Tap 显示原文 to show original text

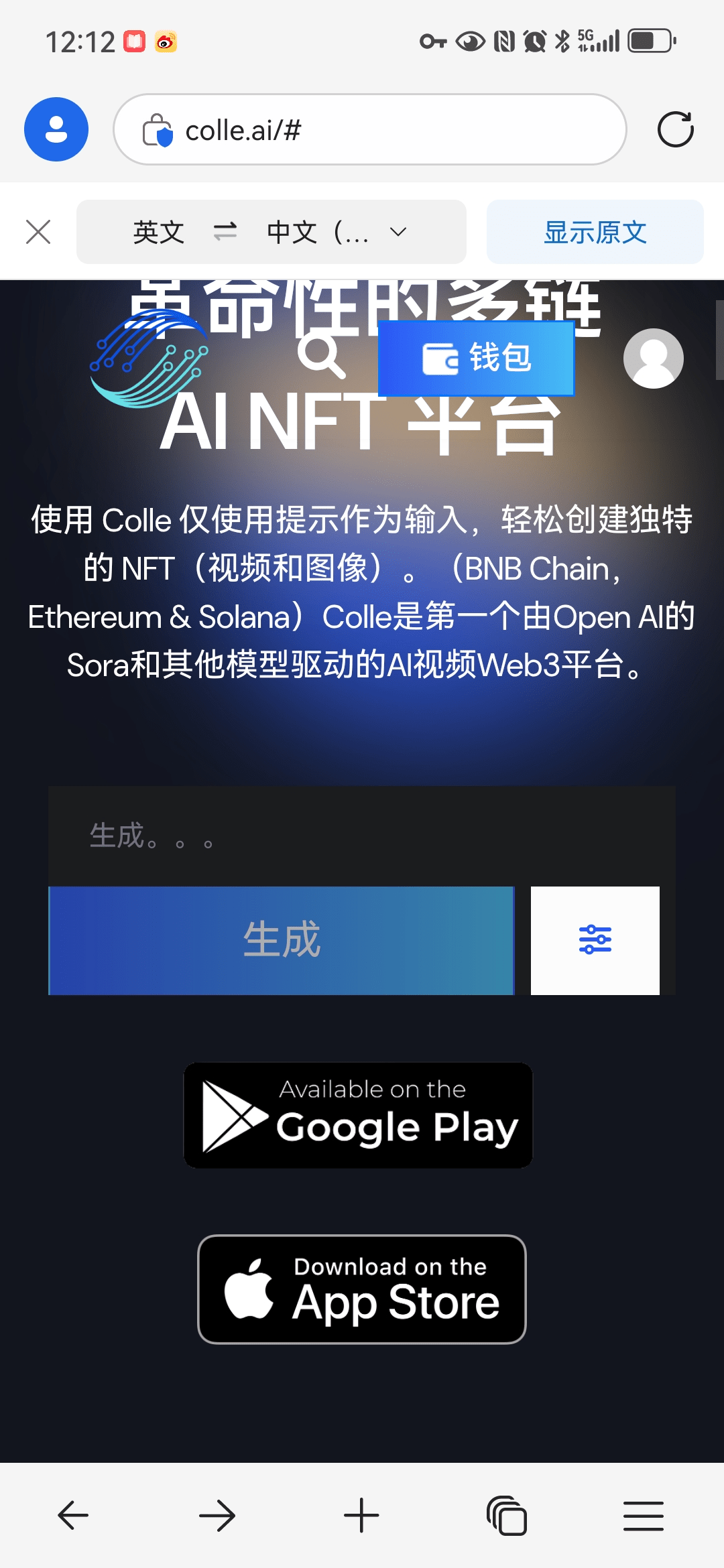click(x=595, y=233)
